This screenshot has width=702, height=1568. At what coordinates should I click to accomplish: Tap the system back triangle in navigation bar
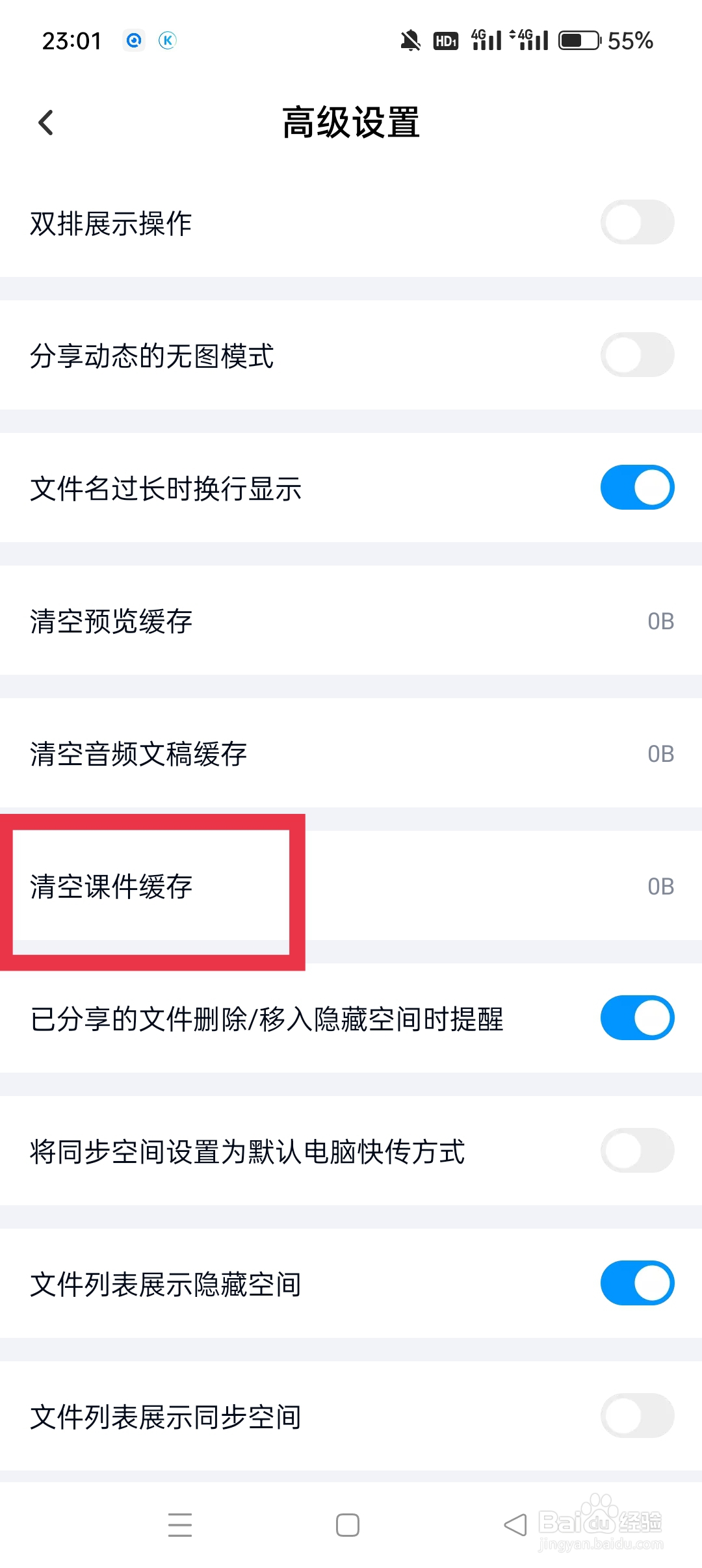(x=513, y=1524)
